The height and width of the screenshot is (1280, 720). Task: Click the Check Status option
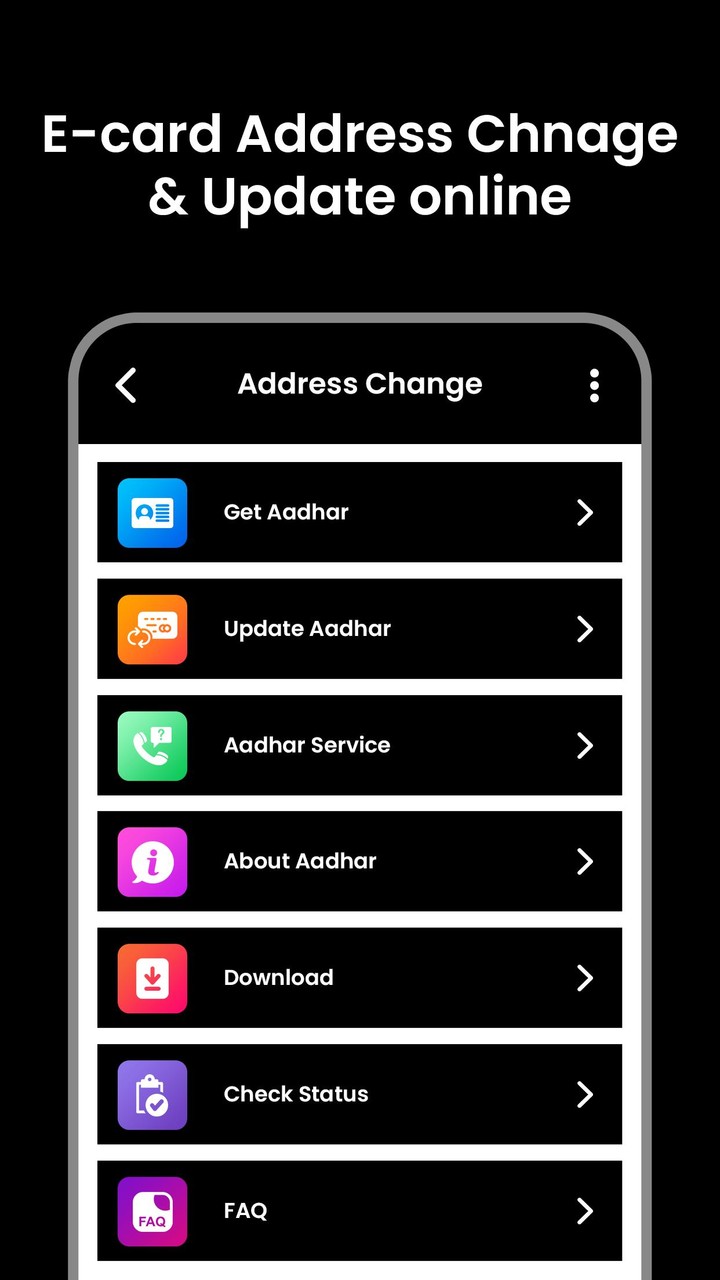click(x=360, y=1094)
